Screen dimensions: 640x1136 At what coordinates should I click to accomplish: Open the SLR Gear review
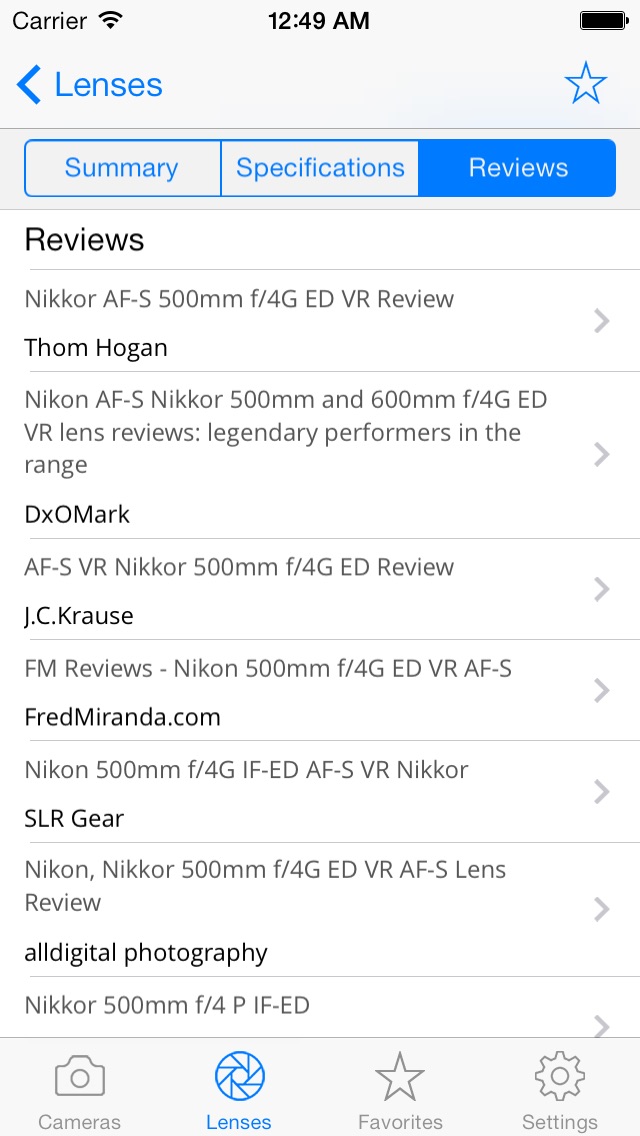click(x=320, y=792)
